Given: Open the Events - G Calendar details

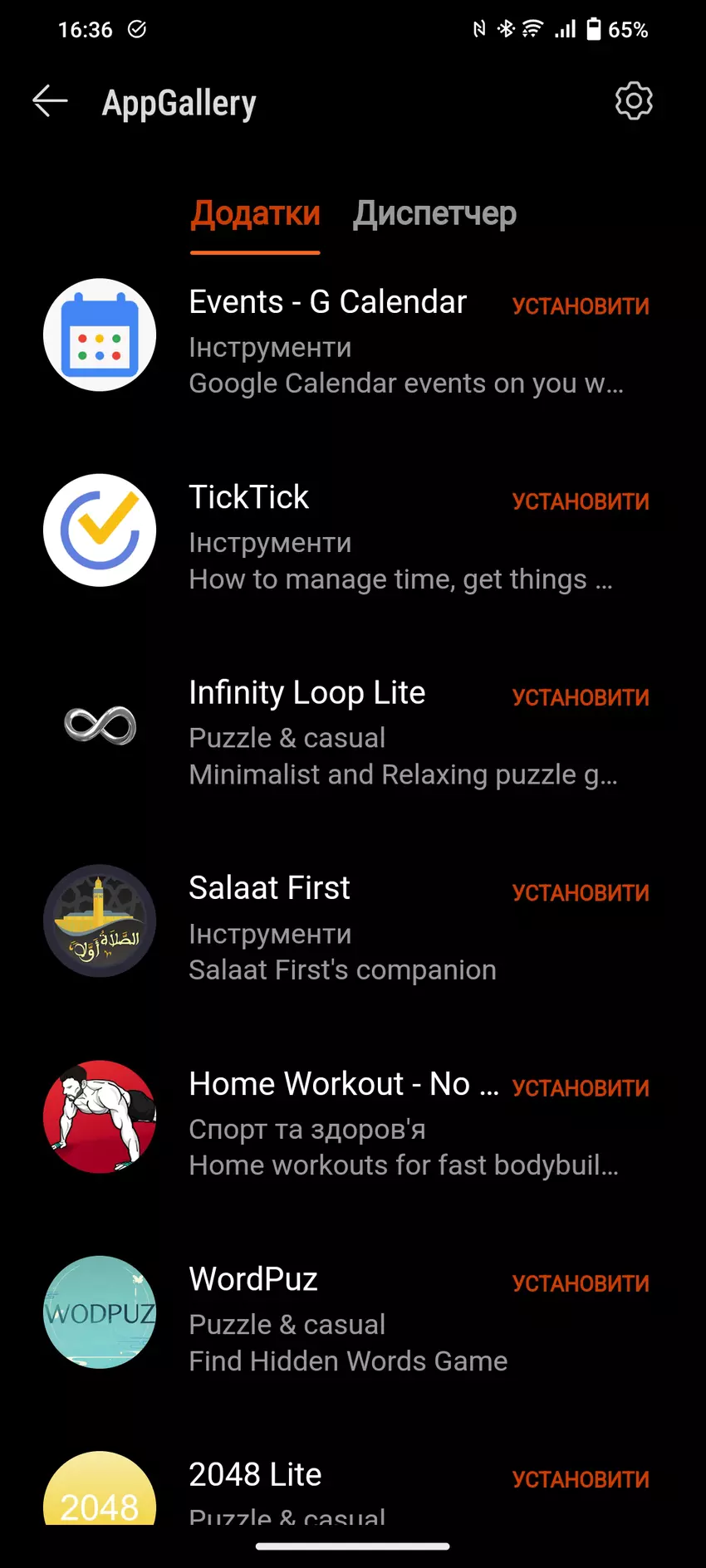Looking at the screenshot, I should point(327,302).
